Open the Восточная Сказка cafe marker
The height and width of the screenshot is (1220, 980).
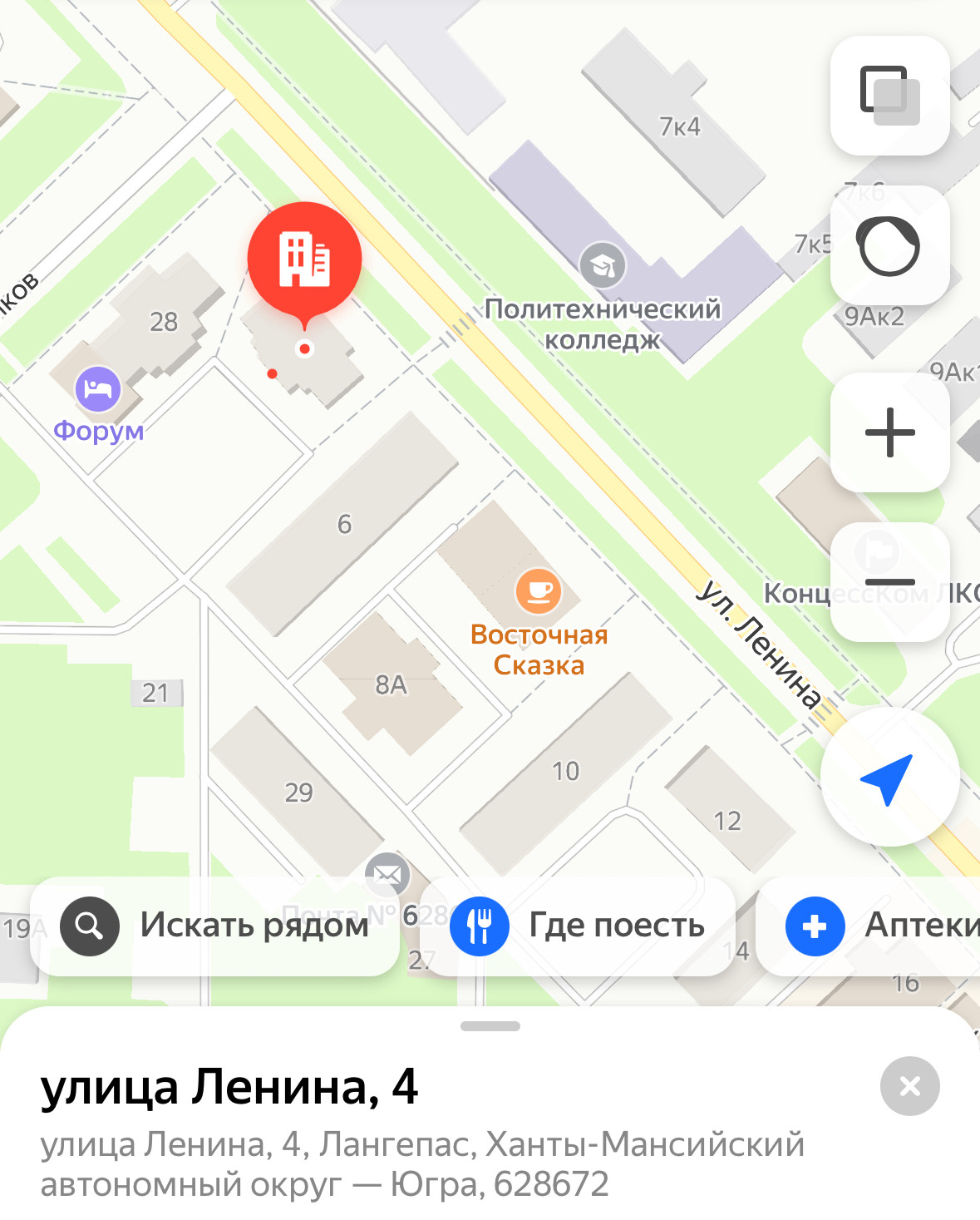(539, 590)
